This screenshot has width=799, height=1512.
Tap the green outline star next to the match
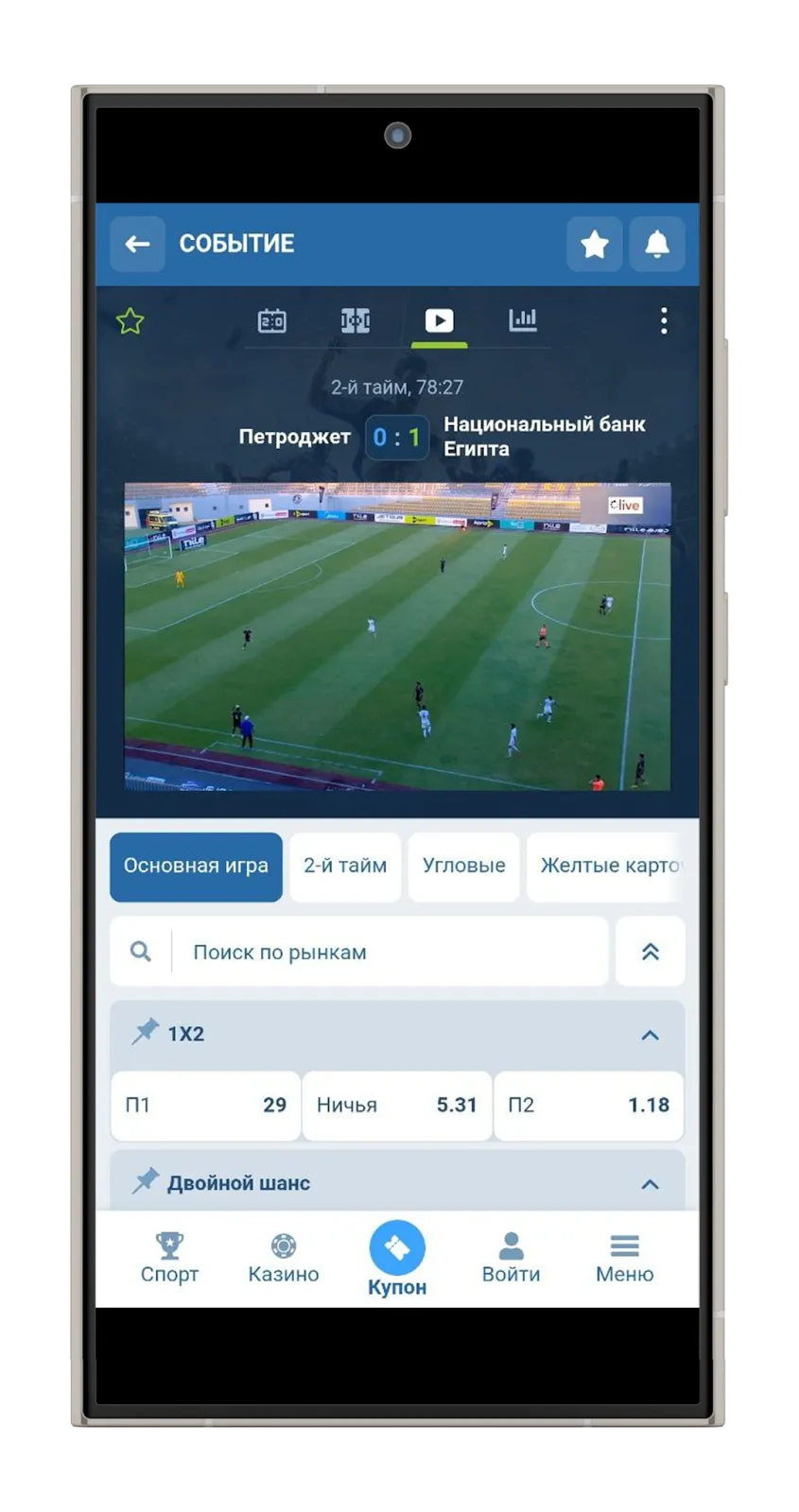click(130, 321)
